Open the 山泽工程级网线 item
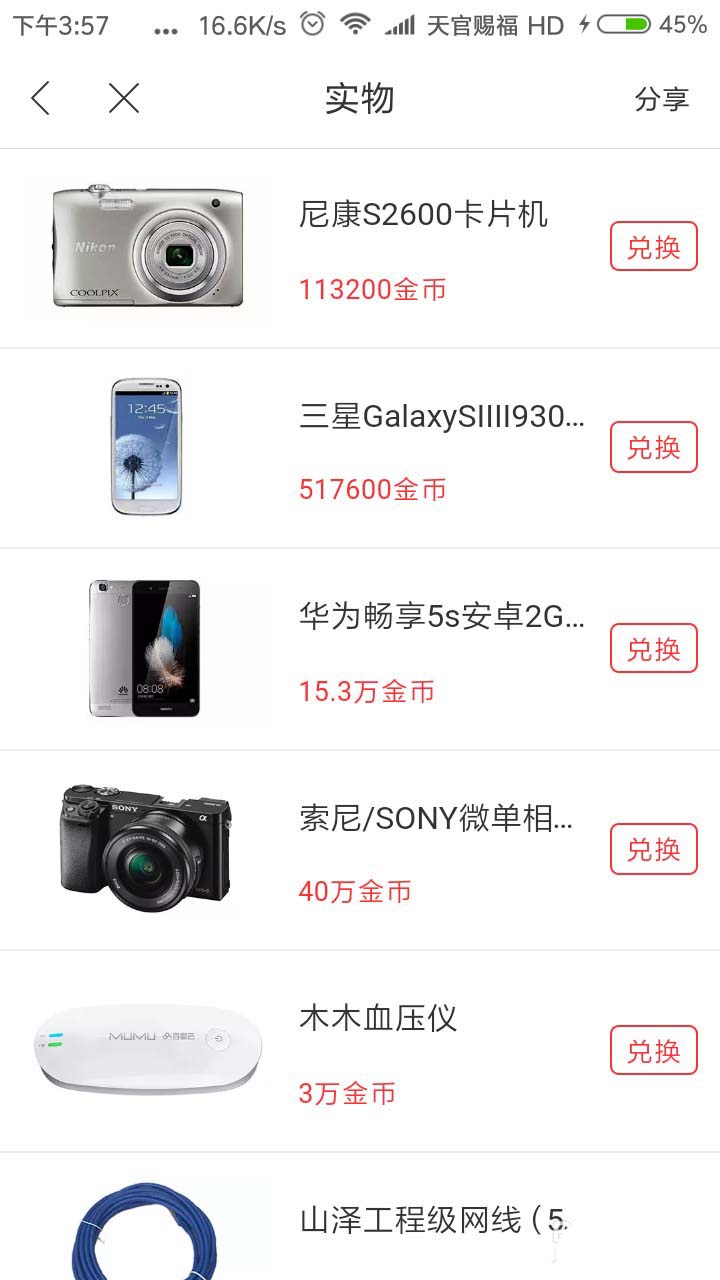Screen dimensions: 720x1280 point(432,1220)
